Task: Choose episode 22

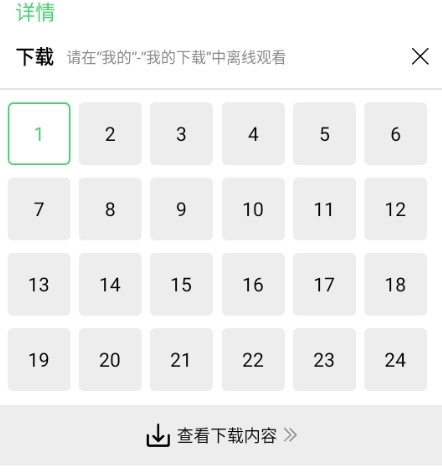Action: (253, 360)
